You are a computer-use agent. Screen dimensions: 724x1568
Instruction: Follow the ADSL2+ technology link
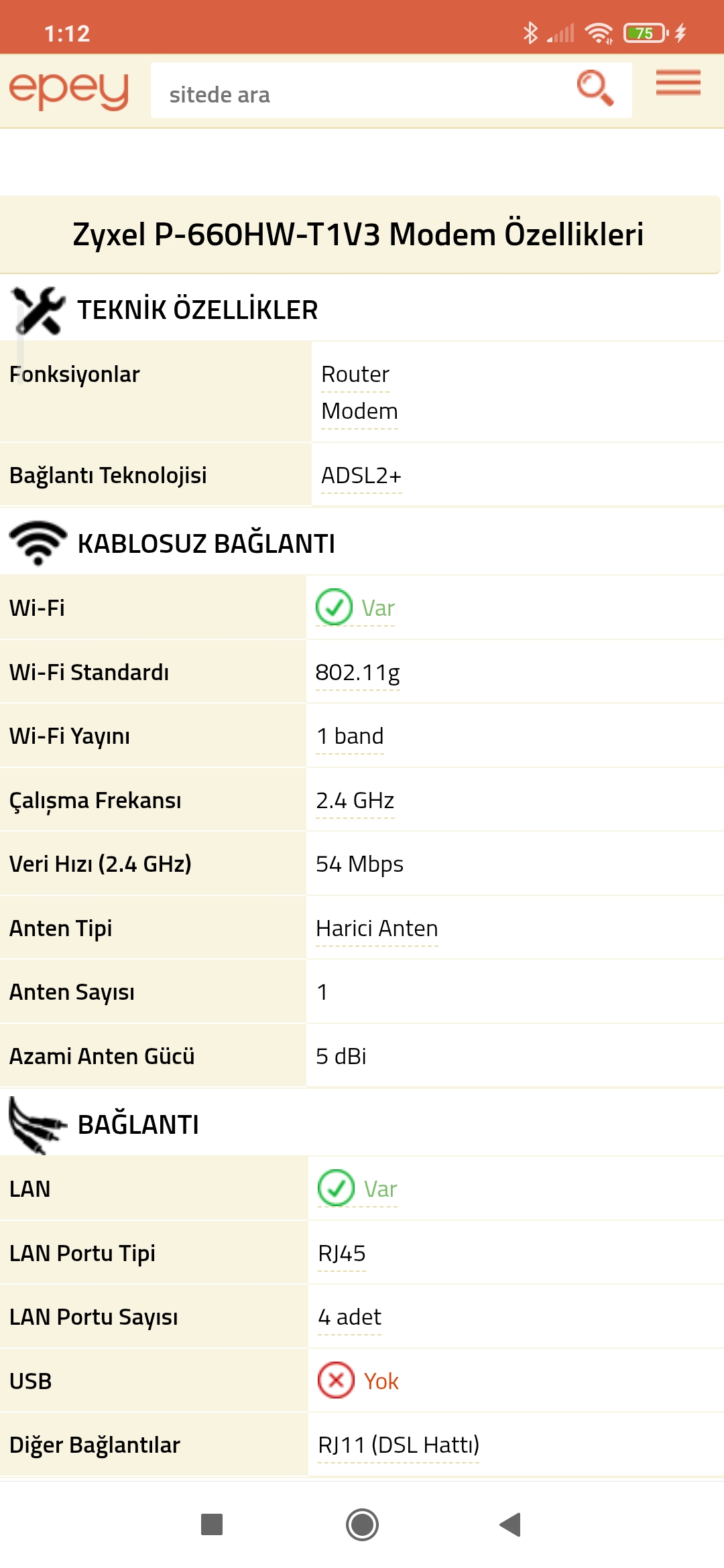click(361, 476)
